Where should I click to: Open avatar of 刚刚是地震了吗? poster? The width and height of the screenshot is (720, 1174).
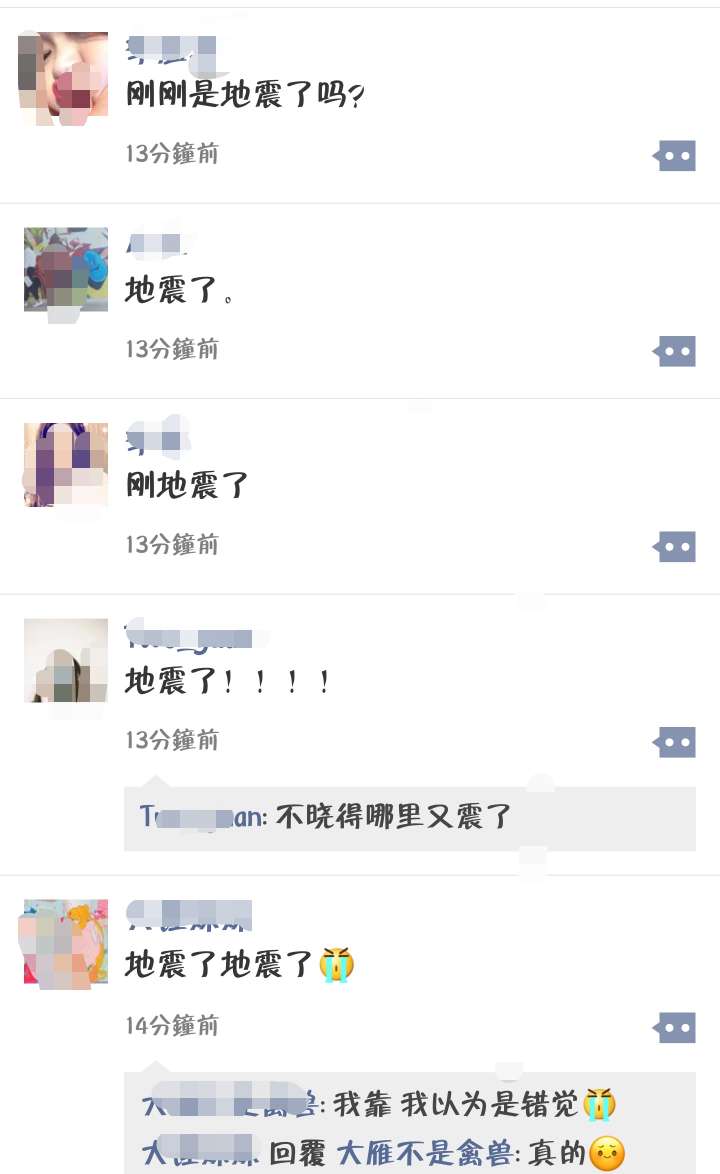(x=64, y=78)
